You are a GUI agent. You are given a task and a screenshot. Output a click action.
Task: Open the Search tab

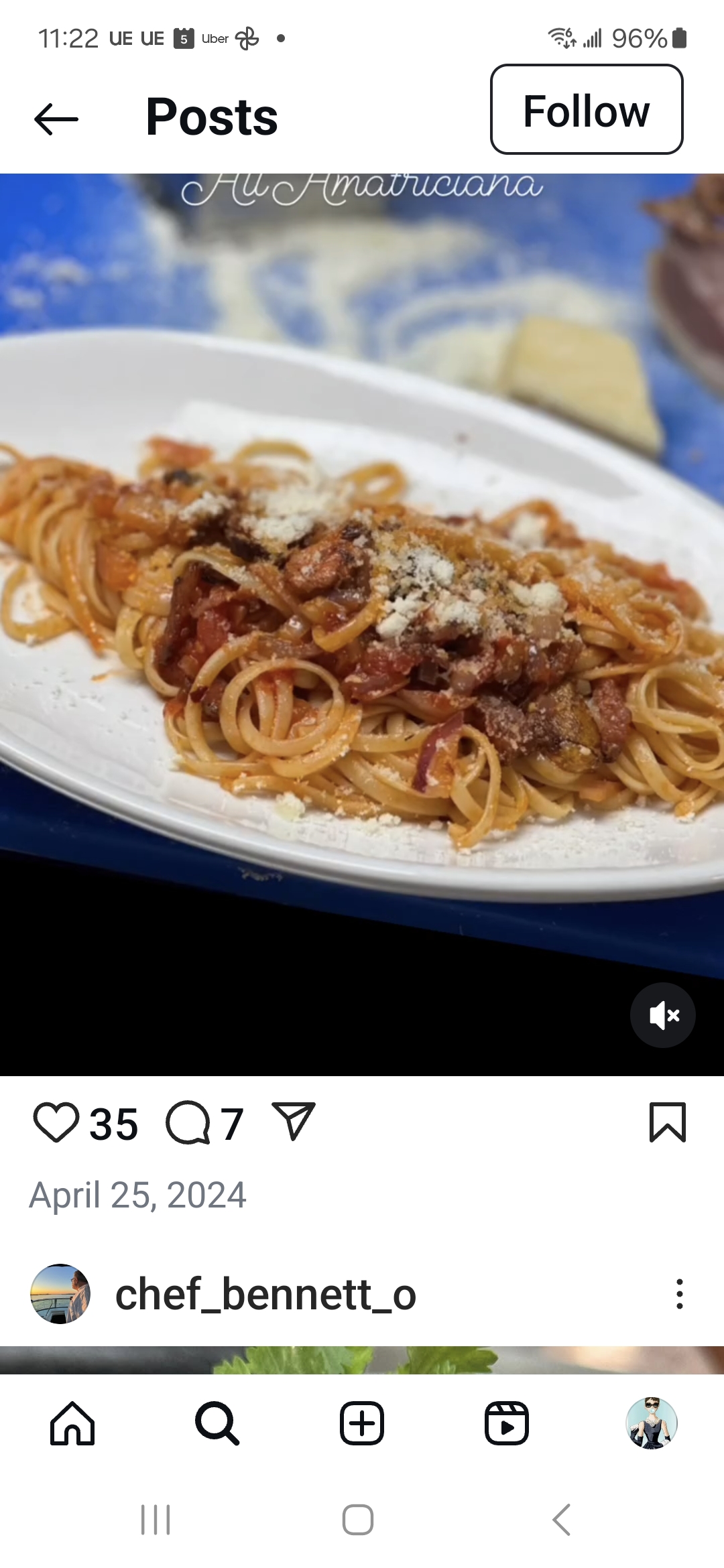point(217,1423)
